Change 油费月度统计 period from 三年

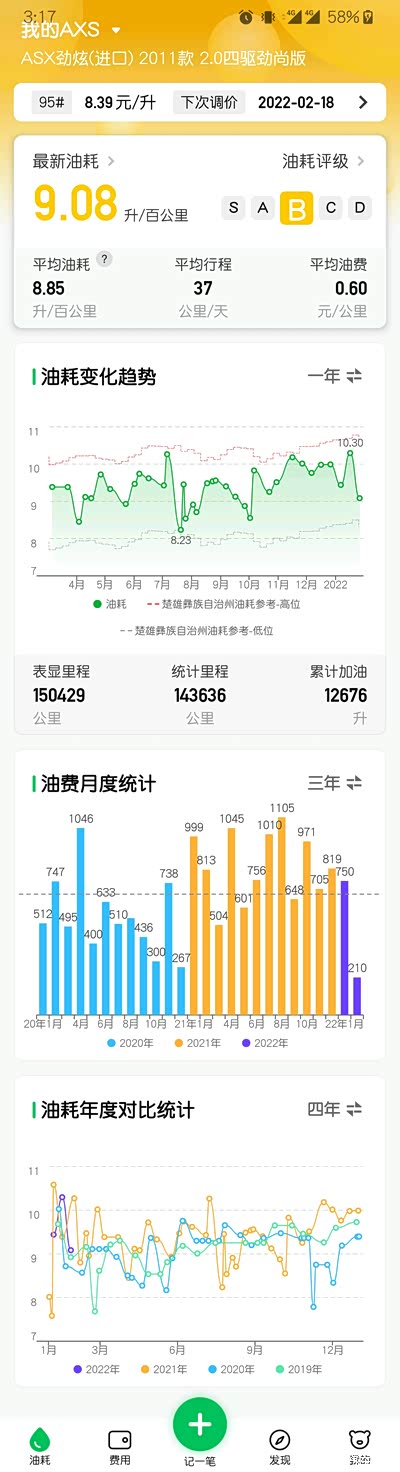[x=335, y=783]
